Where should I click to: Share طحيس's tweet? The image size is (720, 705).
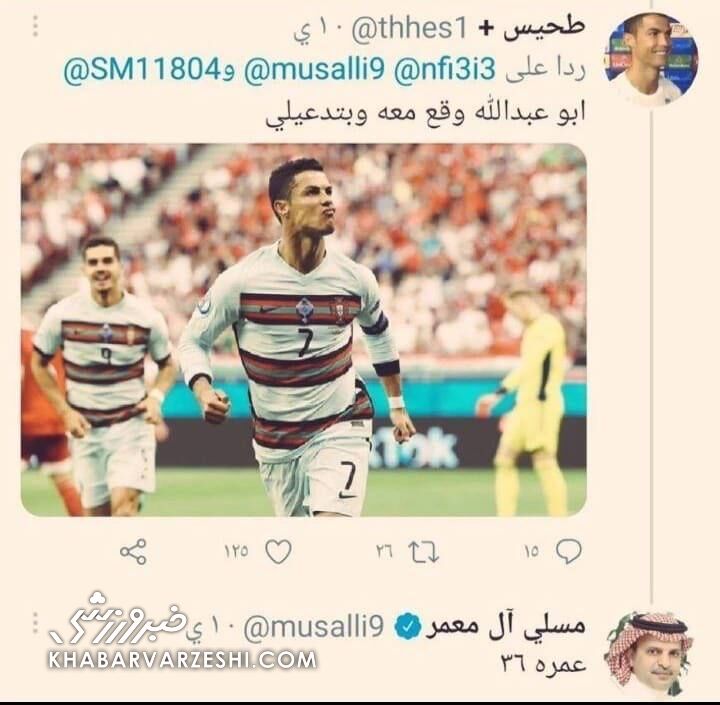point(133,551)
